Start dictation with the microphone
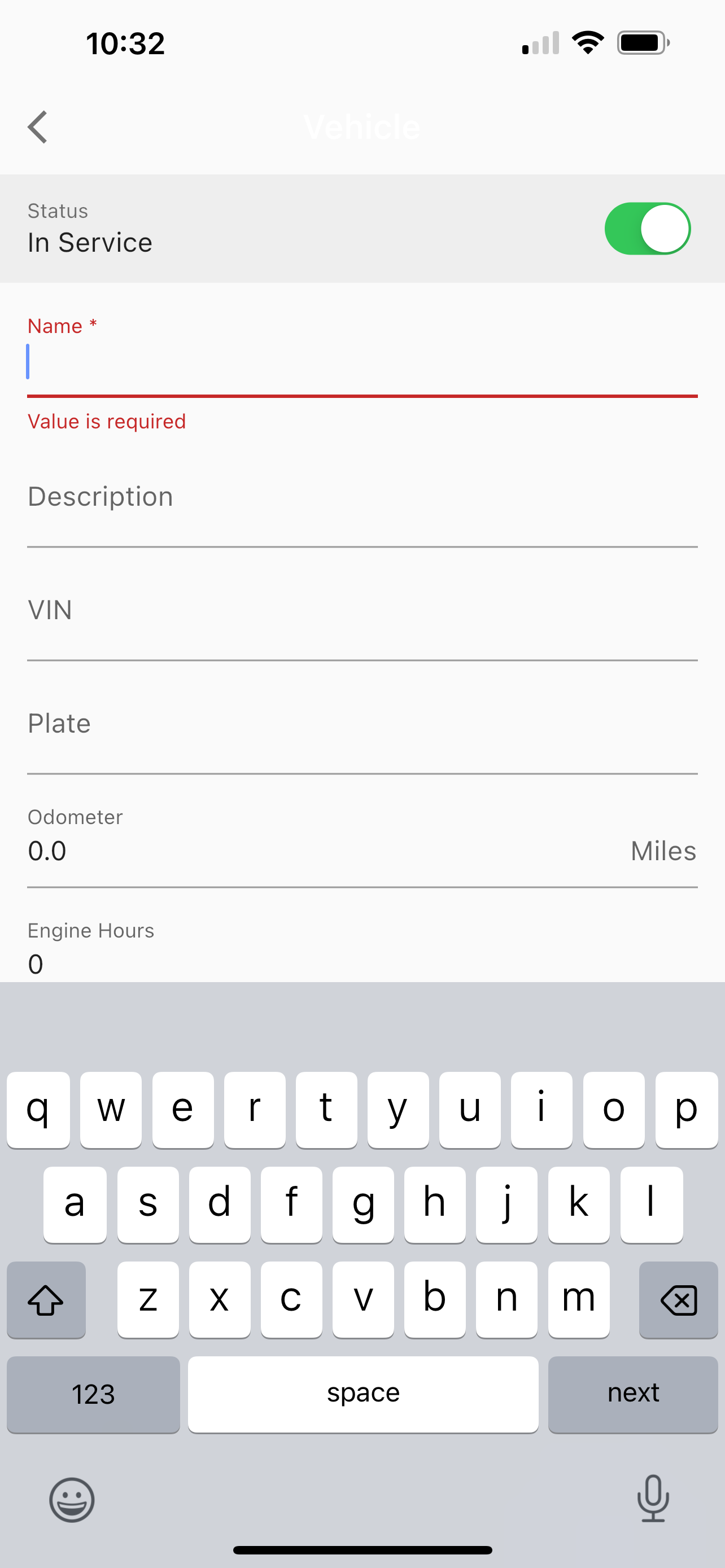This screenshot has width=725, height=1568. (653, 1499)
